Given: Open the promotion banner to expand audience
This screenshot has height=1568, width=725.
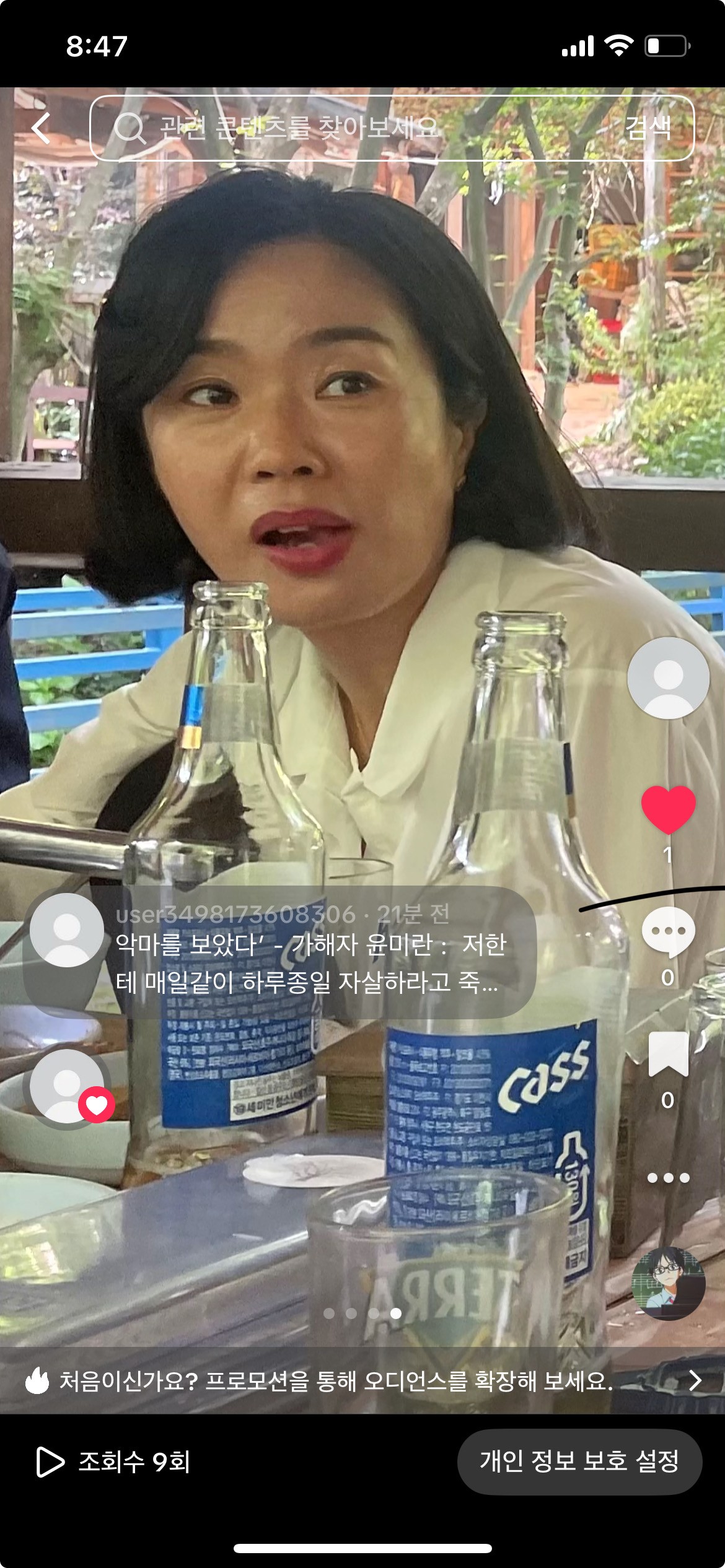Looking at the screenshot, I should 362,1380.
